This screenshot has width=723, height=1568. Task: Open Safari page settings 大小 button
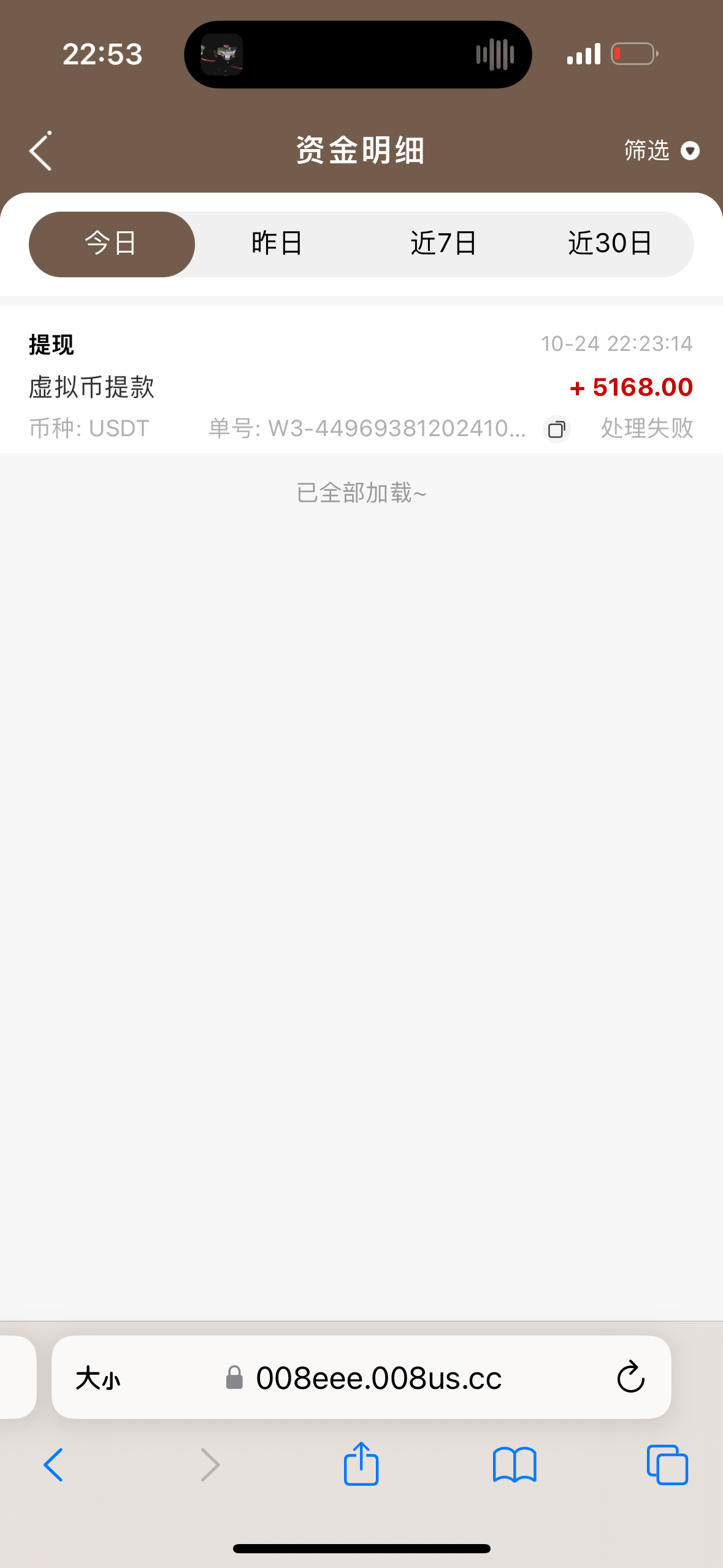[x=98, y=1378]
